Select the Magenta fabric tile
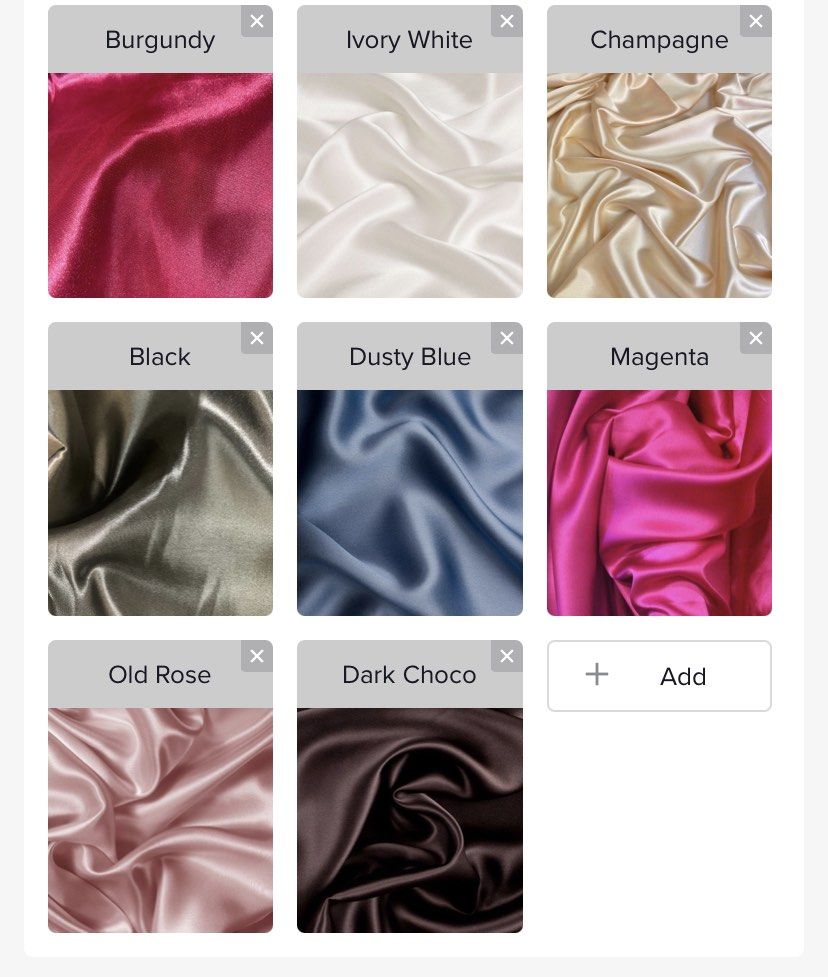 pyautogui.click(x=659, y=502)
